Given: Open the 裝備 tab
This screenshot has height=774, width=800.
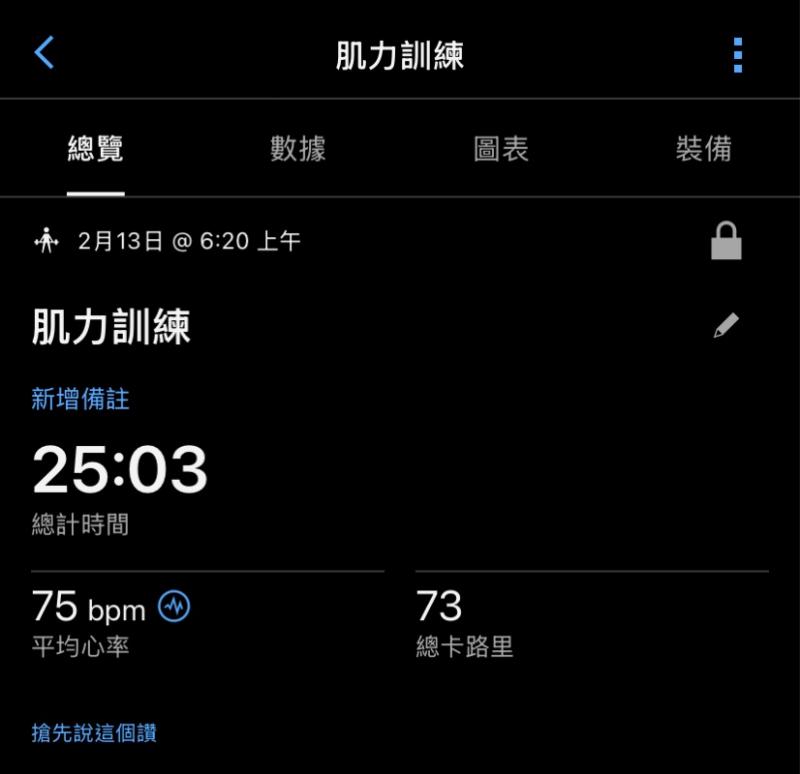Looking at the screenshot, I should 703,150.
